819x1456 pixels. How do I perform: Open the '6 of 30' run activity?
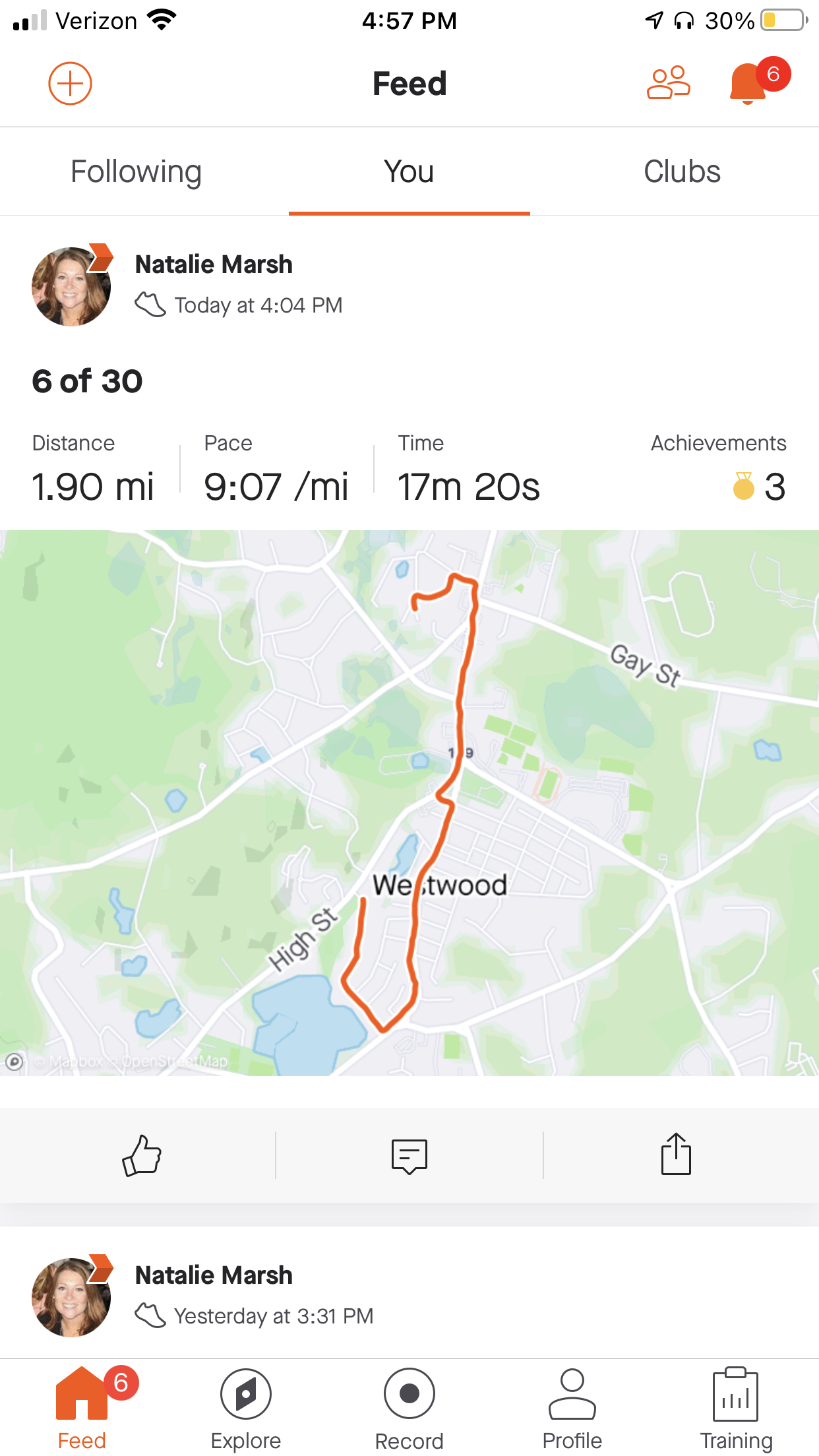point(87,381)
